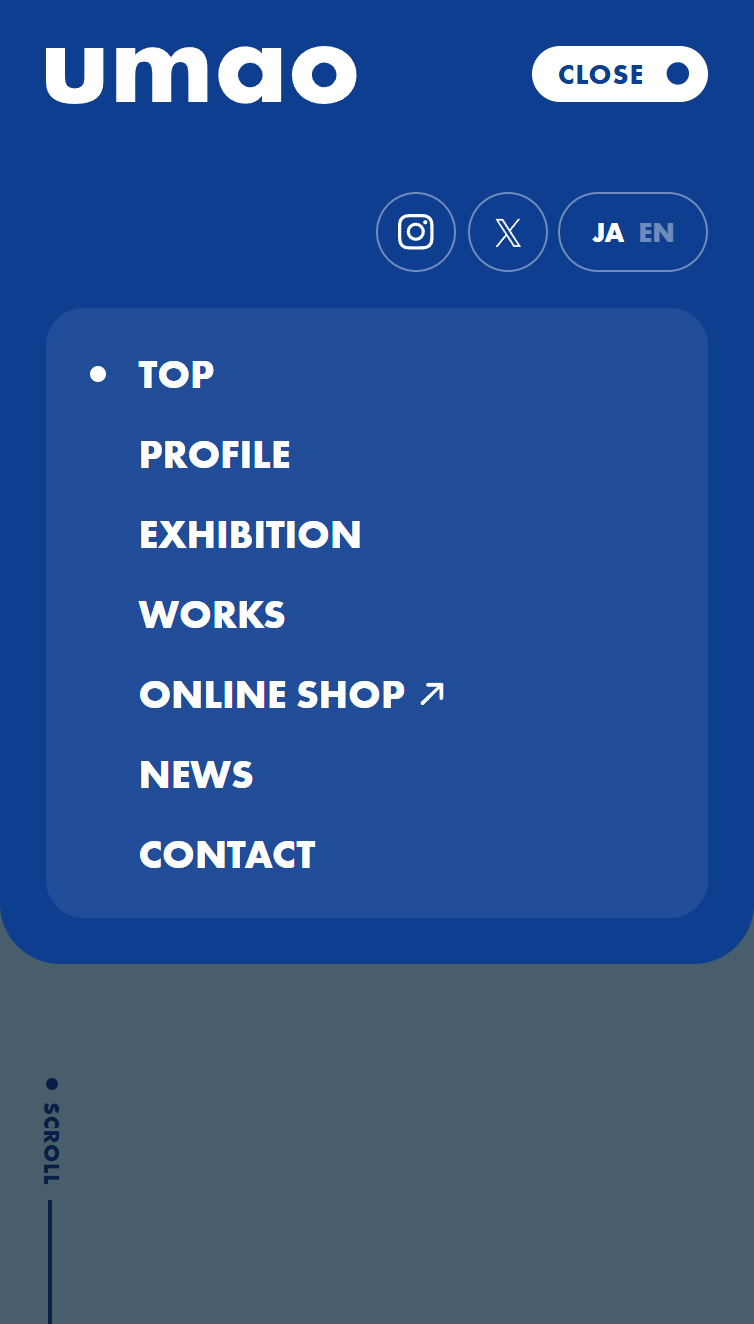Select the TOP menu item
Viewport: 754px width, 1324px height.
176,375
